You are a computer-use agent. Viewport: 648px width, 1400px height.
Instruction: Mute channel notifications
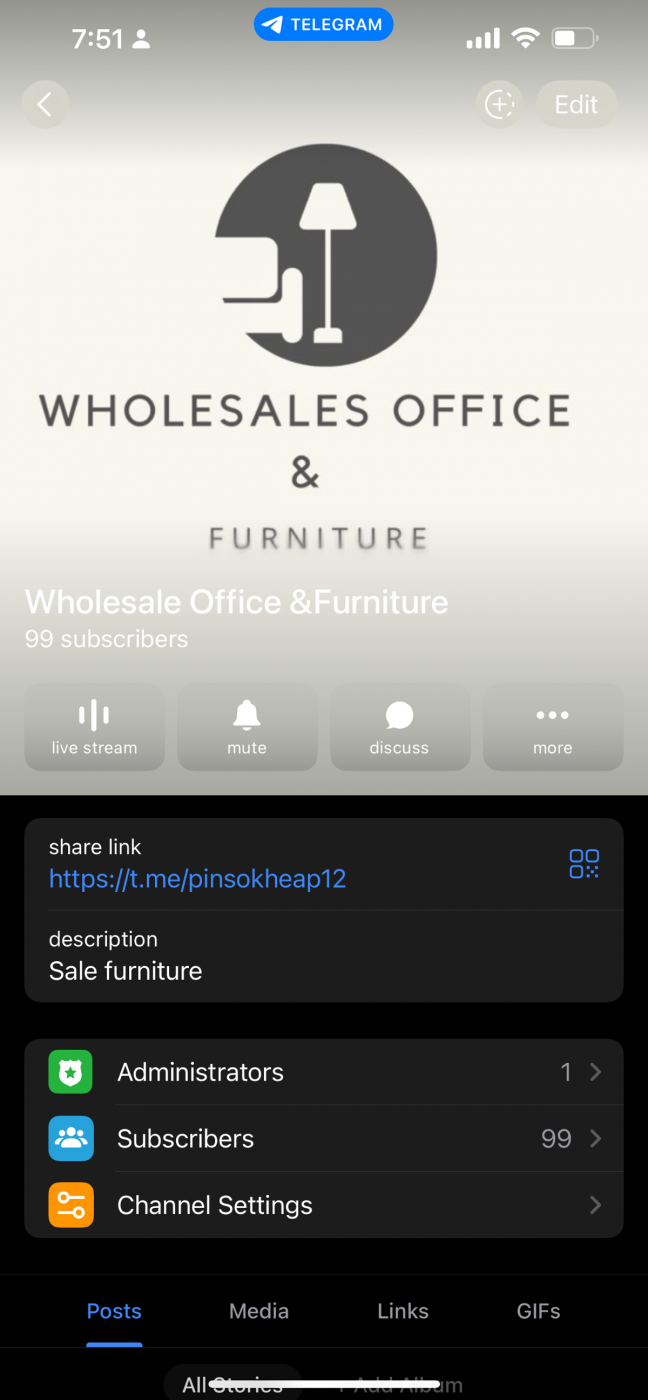point(247,727)
